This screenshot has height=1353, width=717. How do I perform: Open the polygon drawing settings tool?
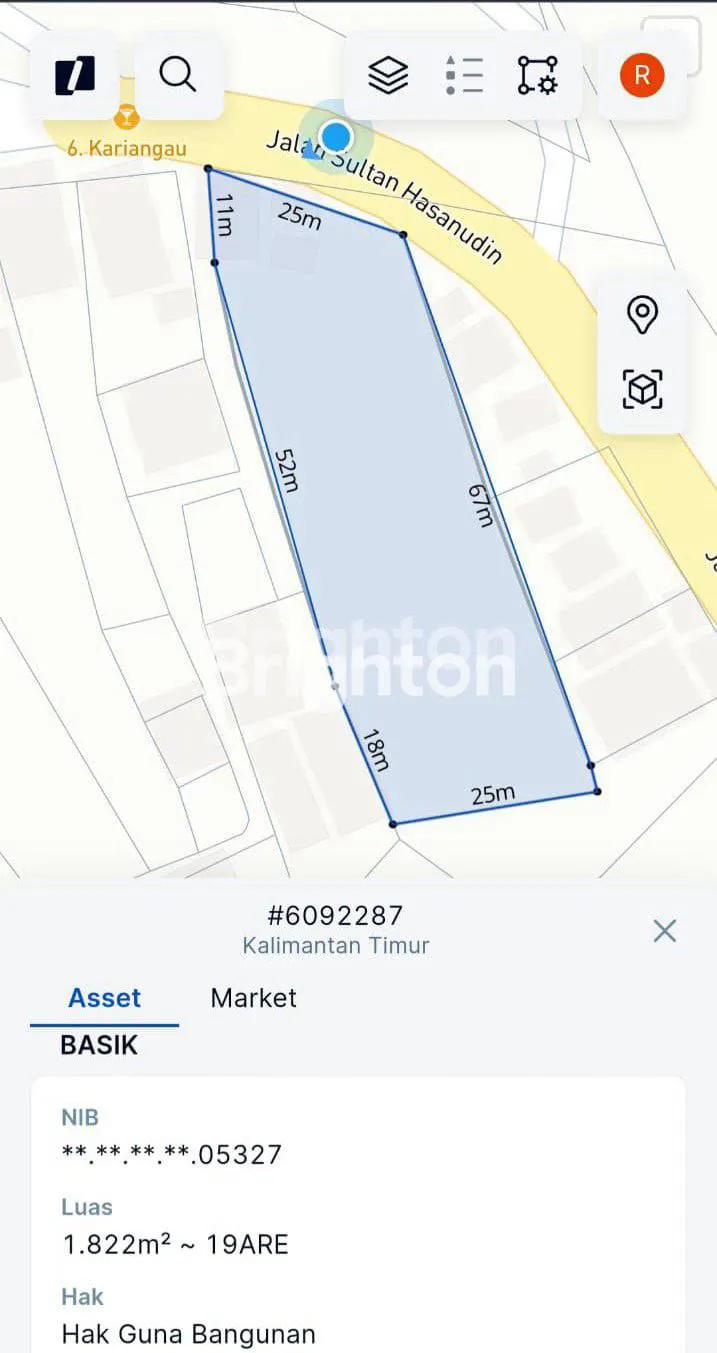coord(538,75)
